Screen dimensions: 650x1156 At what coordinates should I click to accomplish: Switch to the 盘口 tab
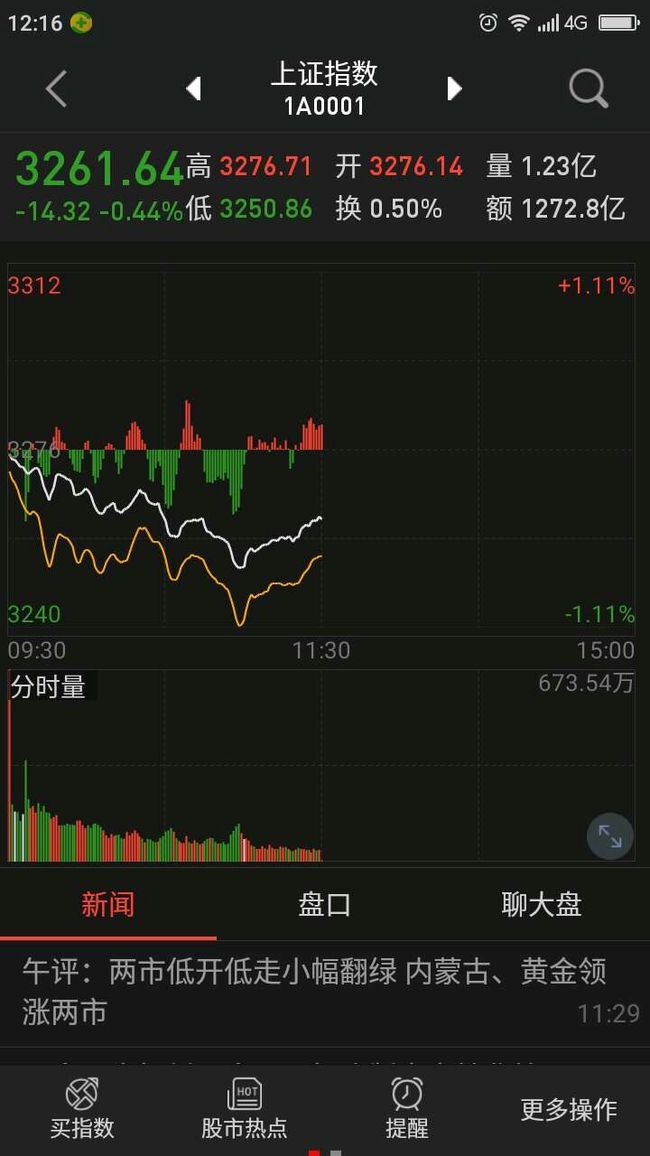[x=324, y=905]
